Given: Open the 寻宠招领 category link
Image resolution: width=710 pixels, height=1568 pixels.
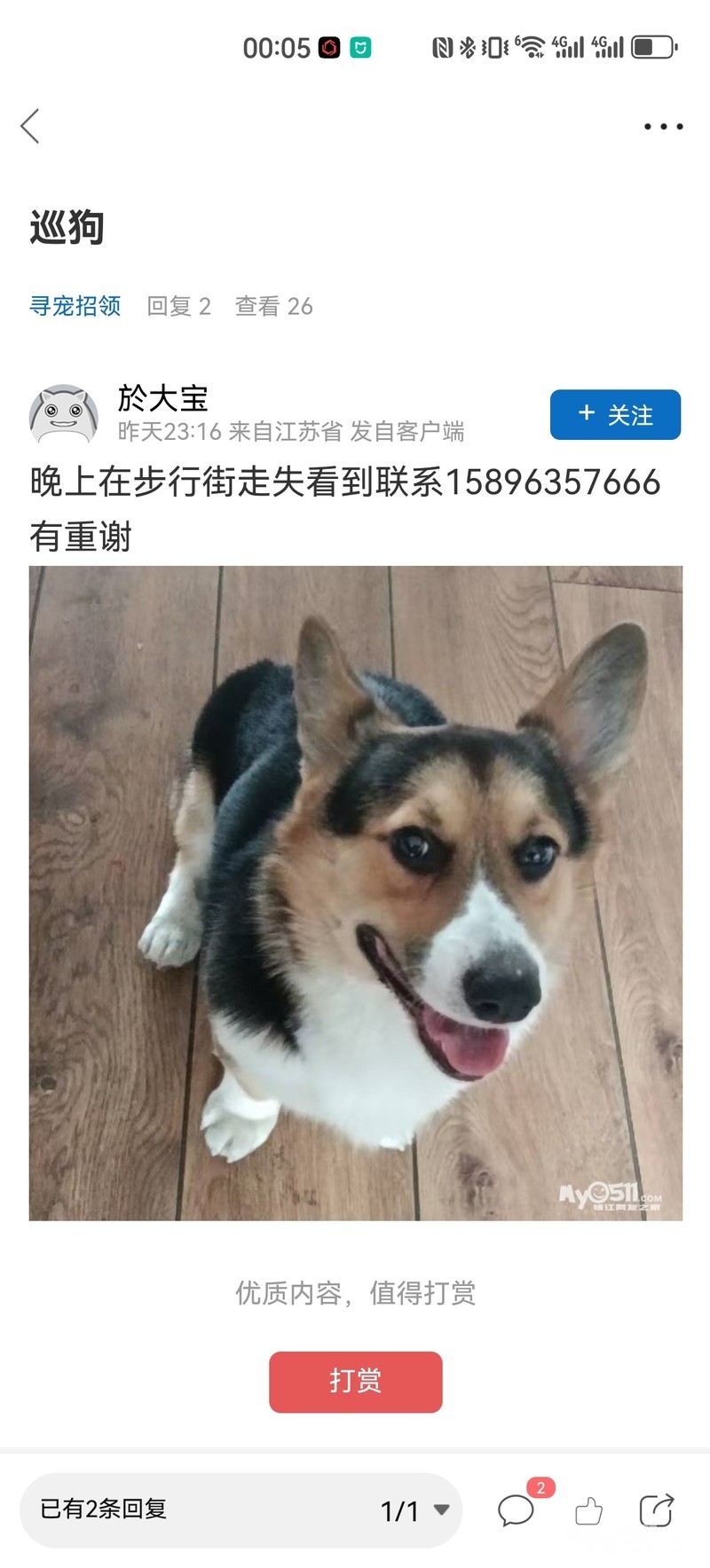Looking at the screenshot, I should point(75,306).
